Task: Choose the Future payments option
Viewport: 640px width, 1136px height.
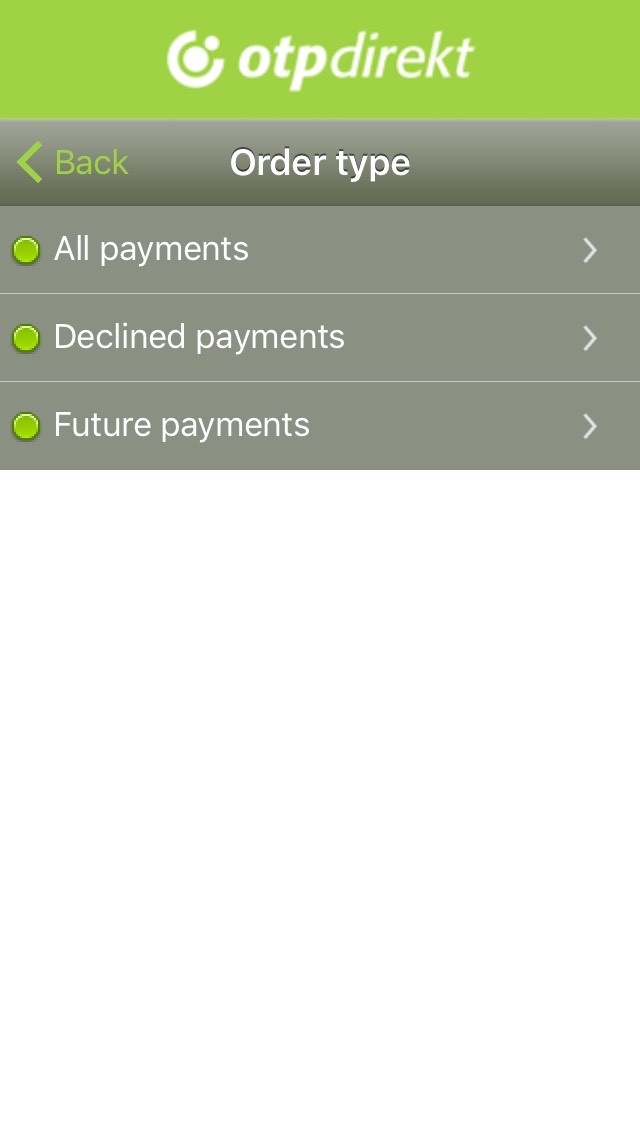Action: pyautogui.click(x=320, y=426)
